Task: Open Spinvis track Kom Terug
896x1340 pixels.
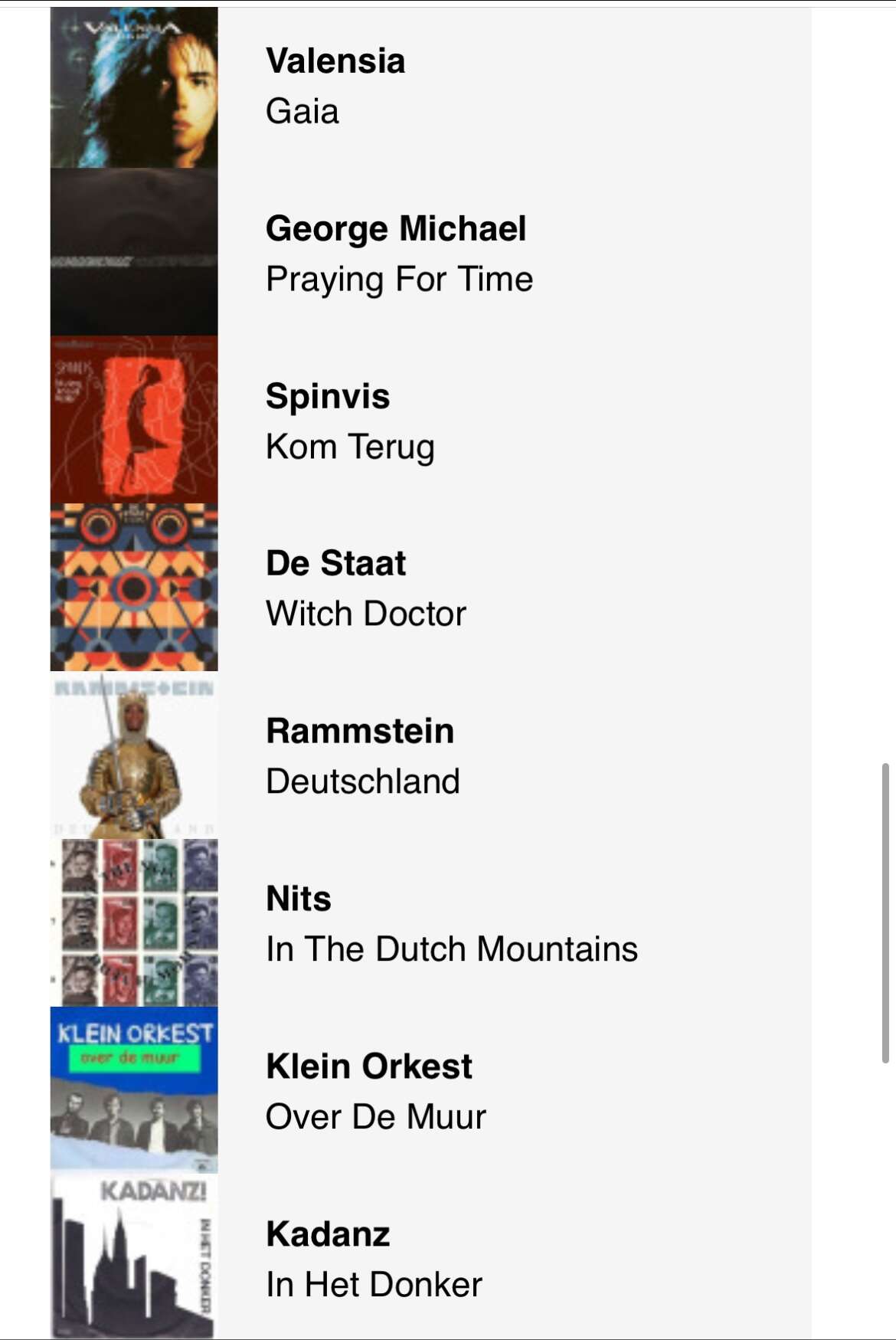Action: click(x=429, y=421)
